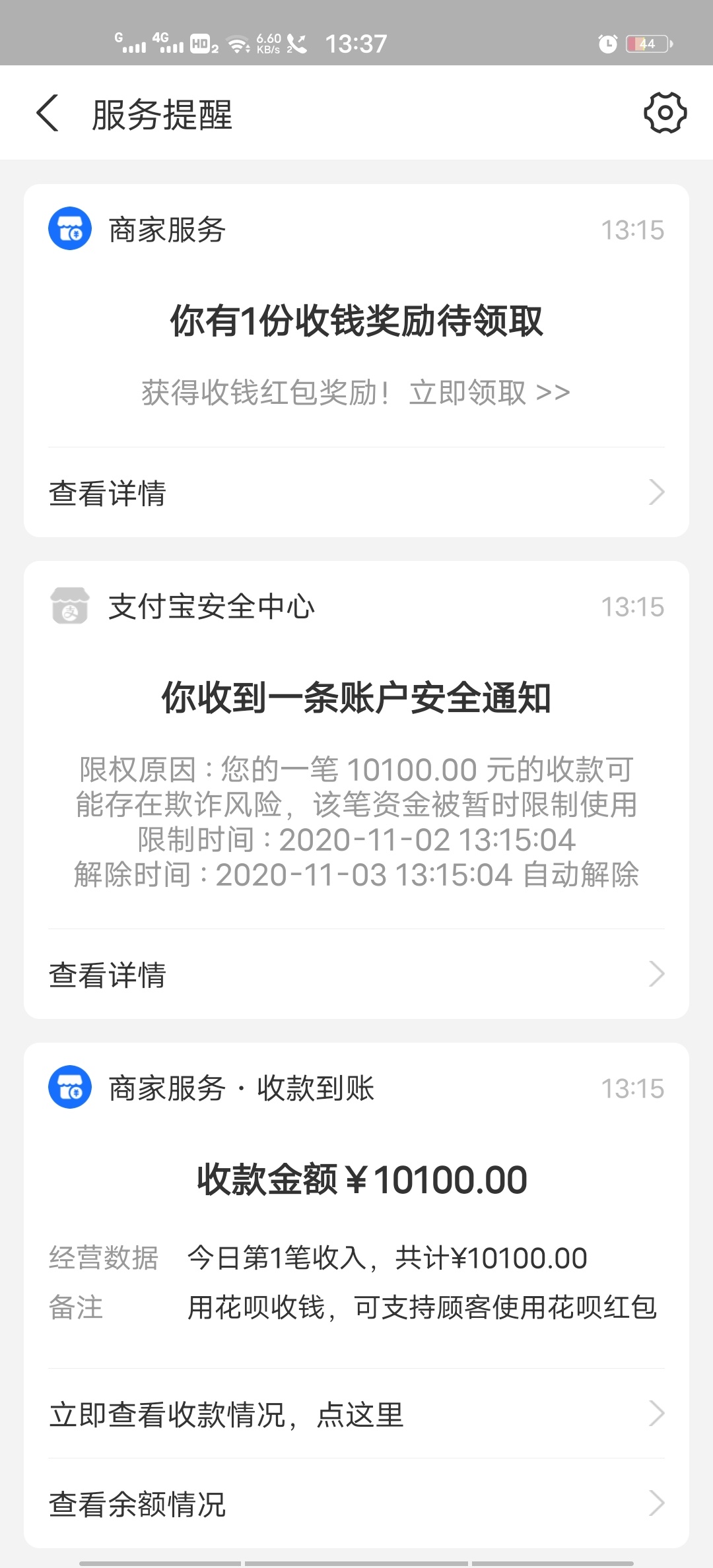Open 查看详情 under 支付宝安全中心 notice
Screen dimensions: 713x1568
pyautogui.click(x=356, y=975)
